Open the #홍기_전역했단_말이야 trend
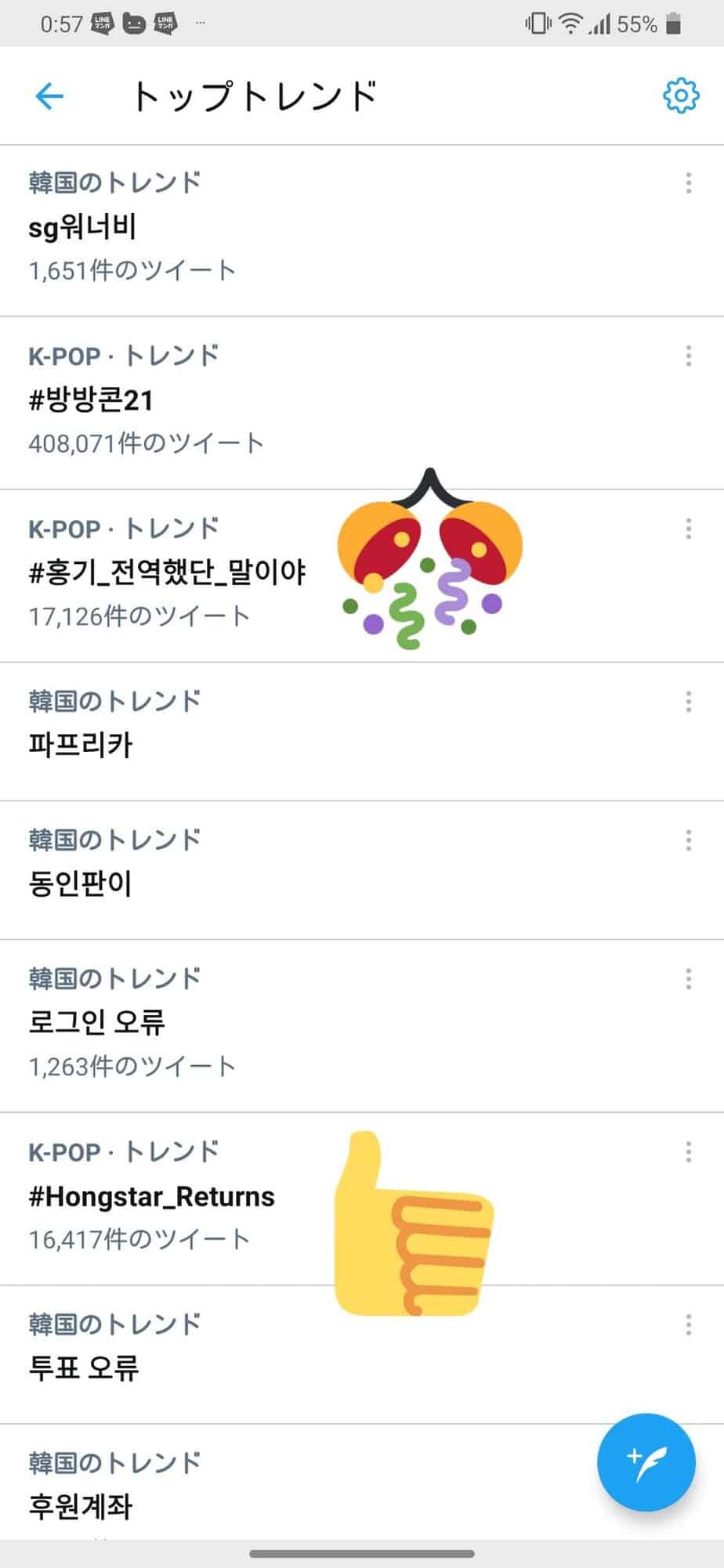This screenshot has width=724, height=1568. (167, 573)
